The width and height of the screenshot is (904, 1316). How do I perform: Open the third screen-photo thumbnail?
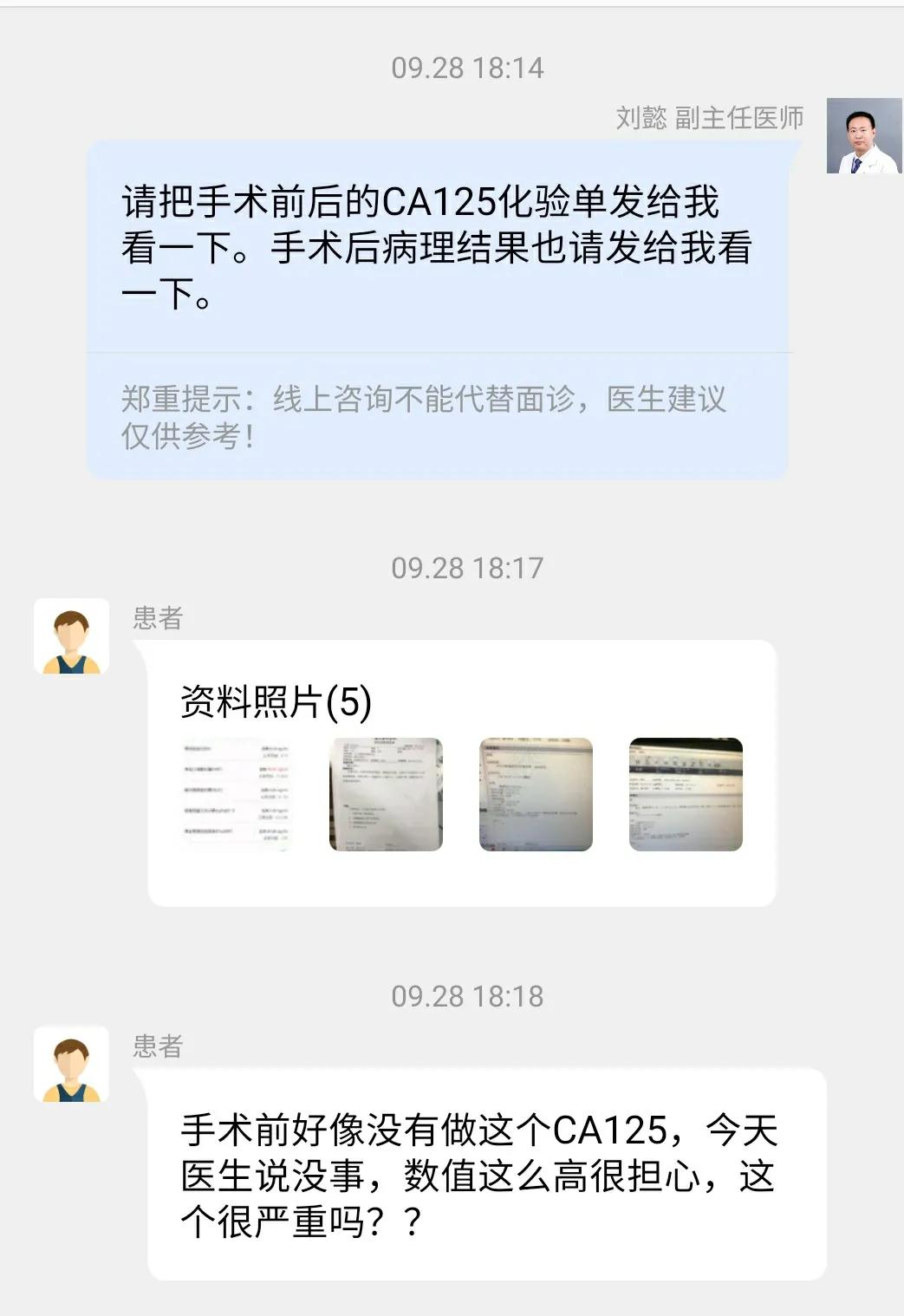pos(535,795)
